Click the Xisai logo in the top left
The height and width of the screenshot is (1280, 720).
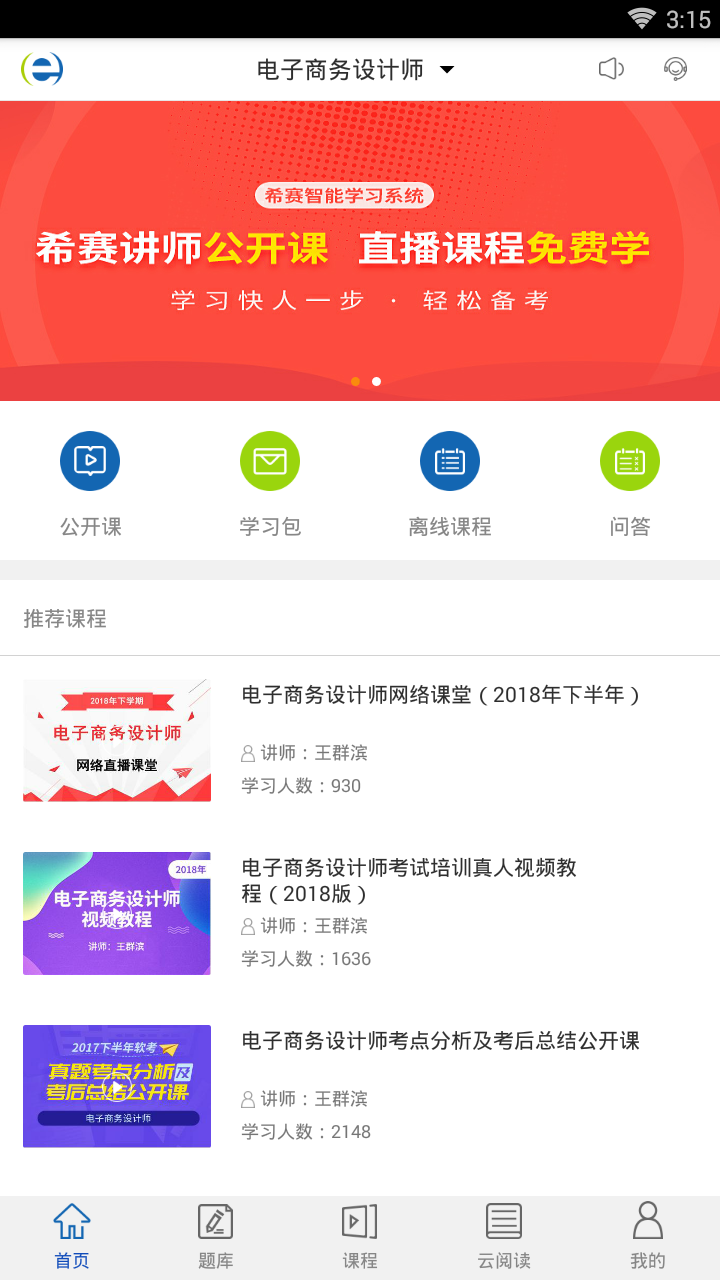pyautogui.click(x=43, y=69)
